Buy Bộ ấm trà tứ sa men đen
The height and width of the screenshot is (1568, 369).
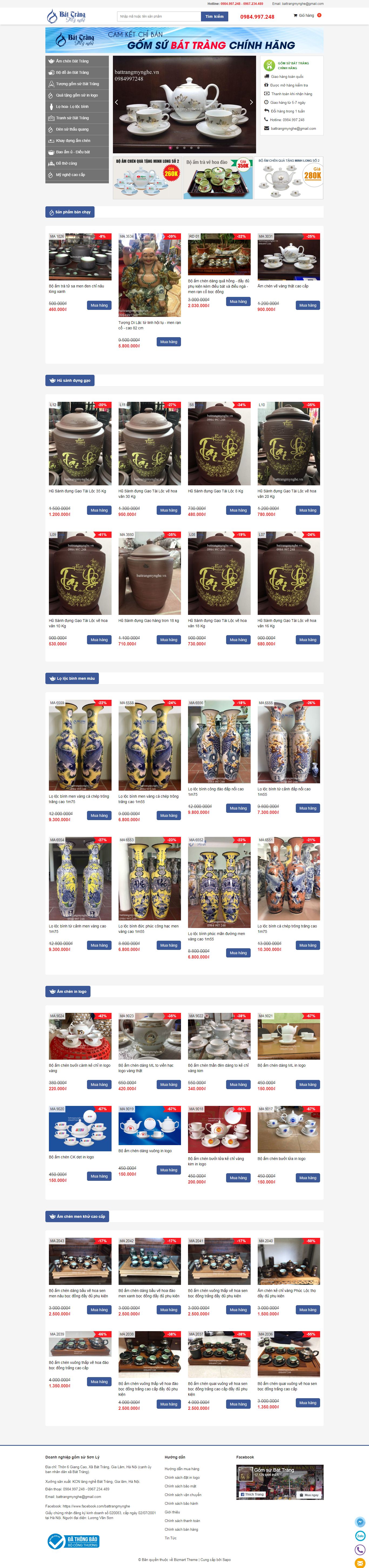click(x=99, y=306)
